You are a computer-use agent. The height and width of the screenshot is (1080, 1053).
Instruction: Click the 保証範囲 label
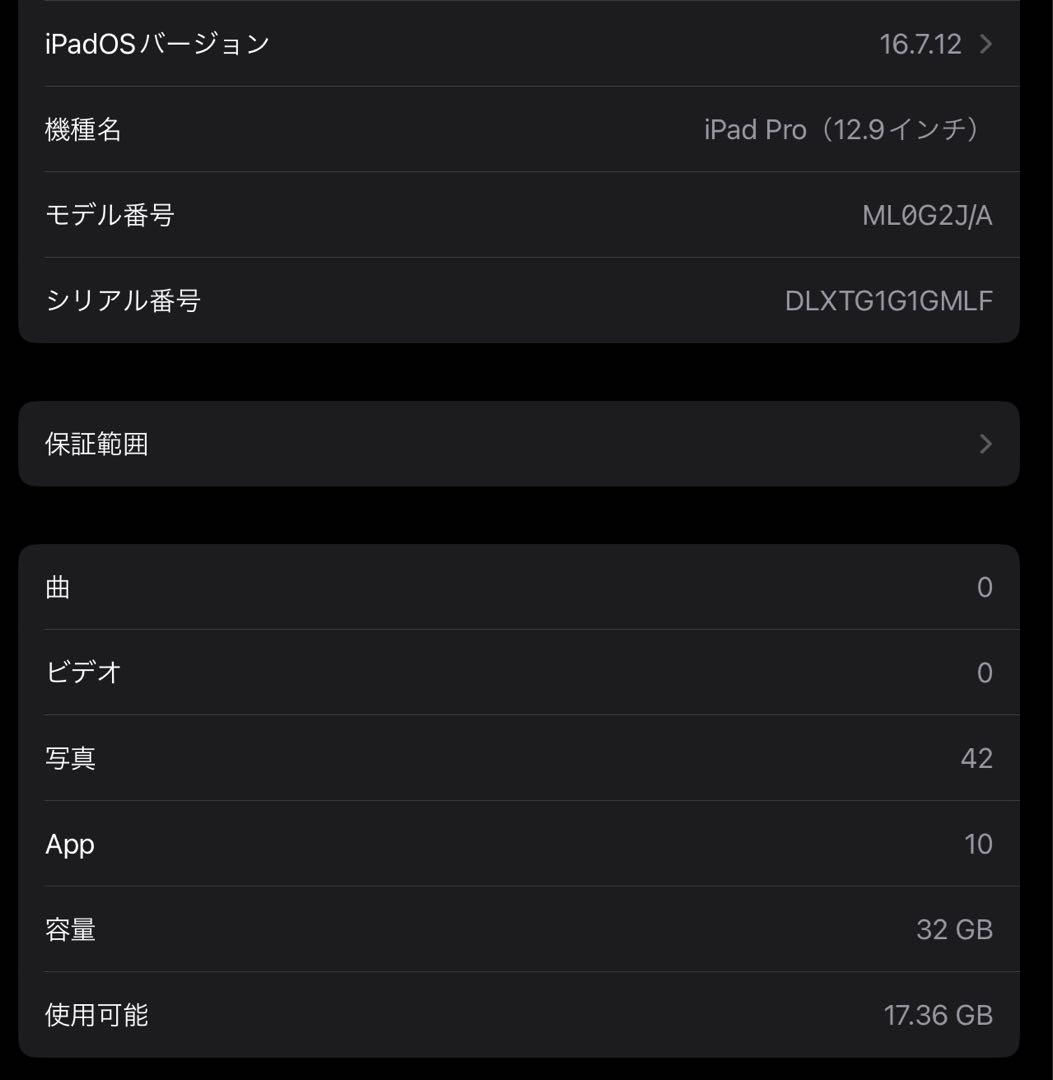click(x=96, y=444)
